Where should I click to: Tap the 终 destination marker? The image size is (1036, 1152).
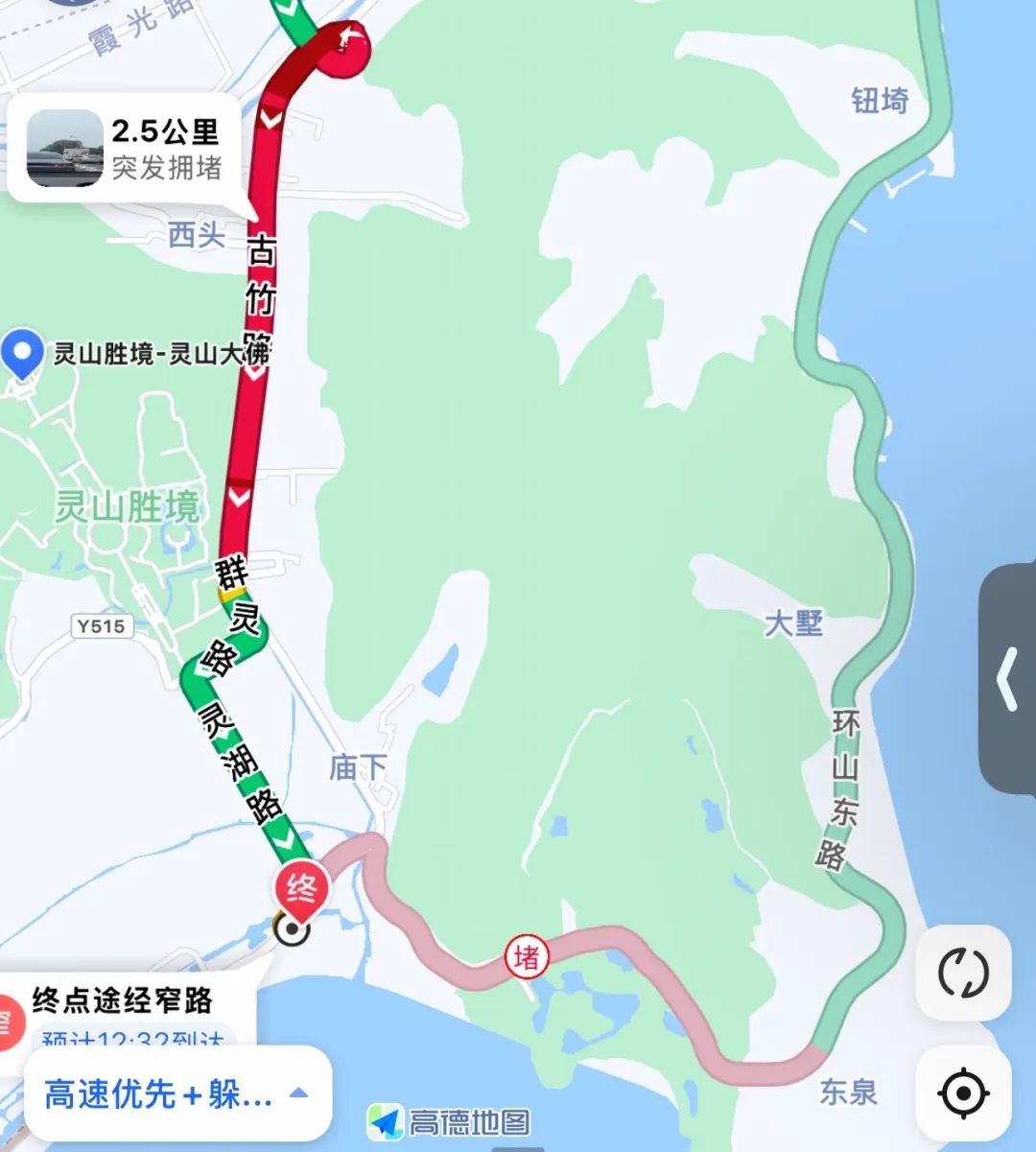coord(301,889)
